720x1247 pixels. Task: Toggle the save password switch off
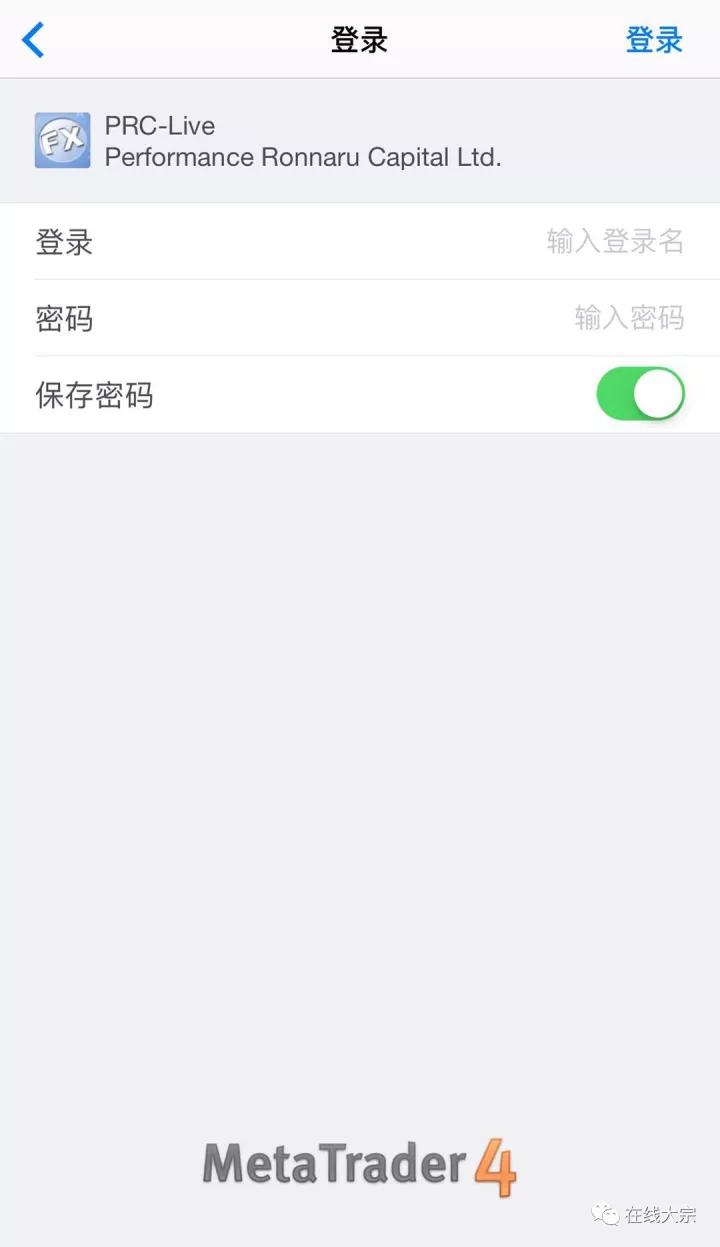pyautogui.click(x=640, y=394)
